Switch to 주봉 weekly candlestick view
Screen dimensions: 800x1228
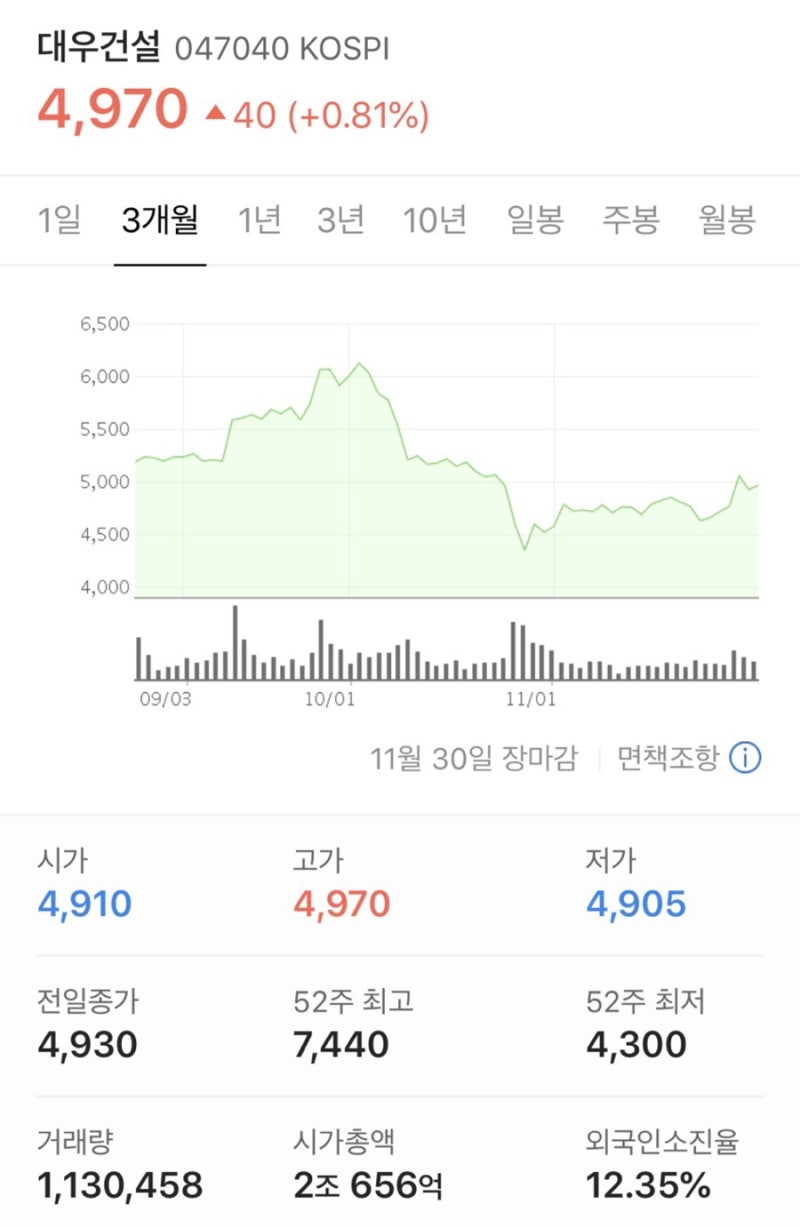click(x=628, y=221)
